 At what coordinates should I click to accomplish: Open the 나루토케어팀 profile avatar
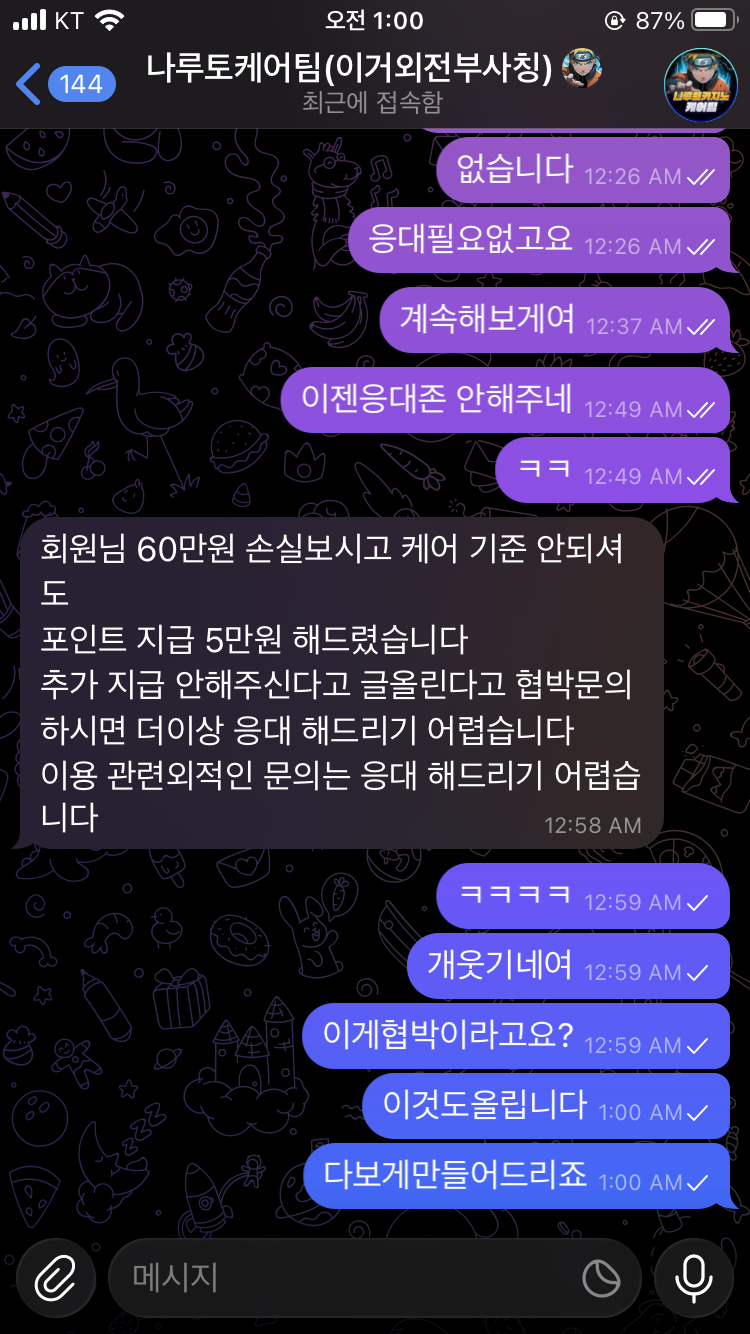[701, 85]
